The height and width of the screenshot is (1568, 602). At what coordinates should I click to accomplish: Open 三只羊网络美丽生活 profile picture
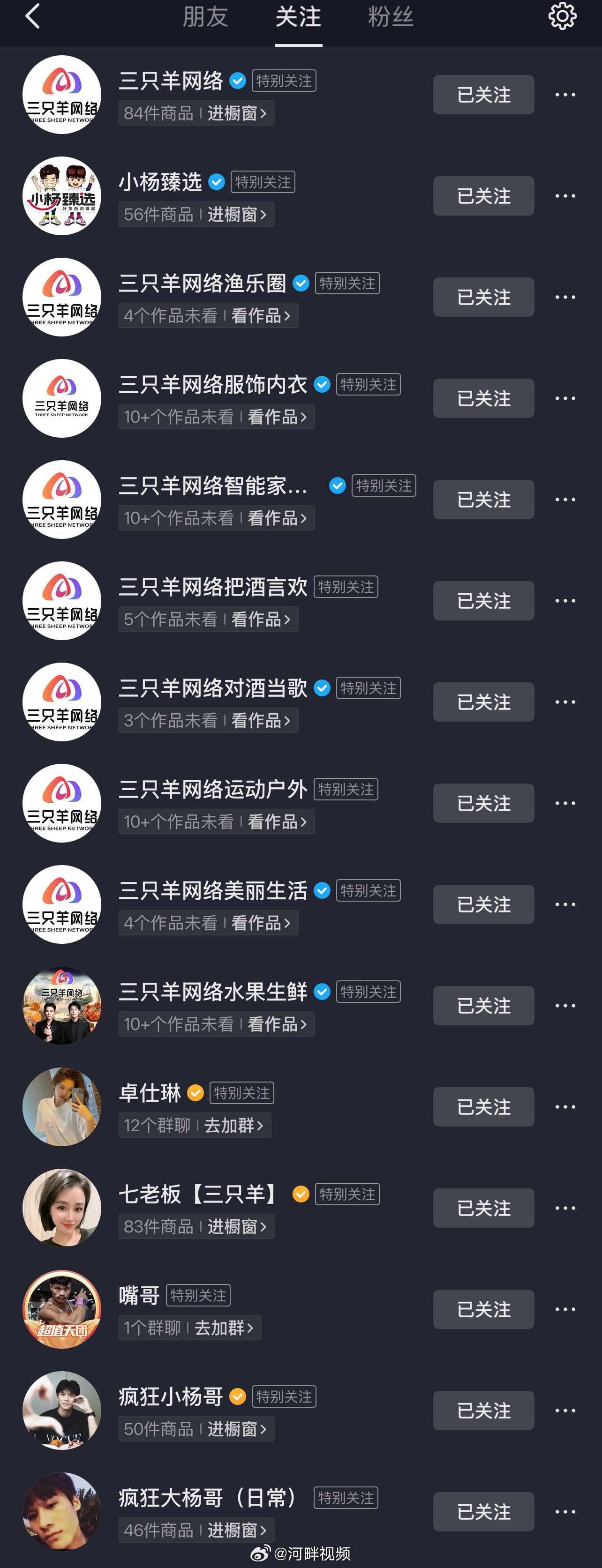pos(62,904)
